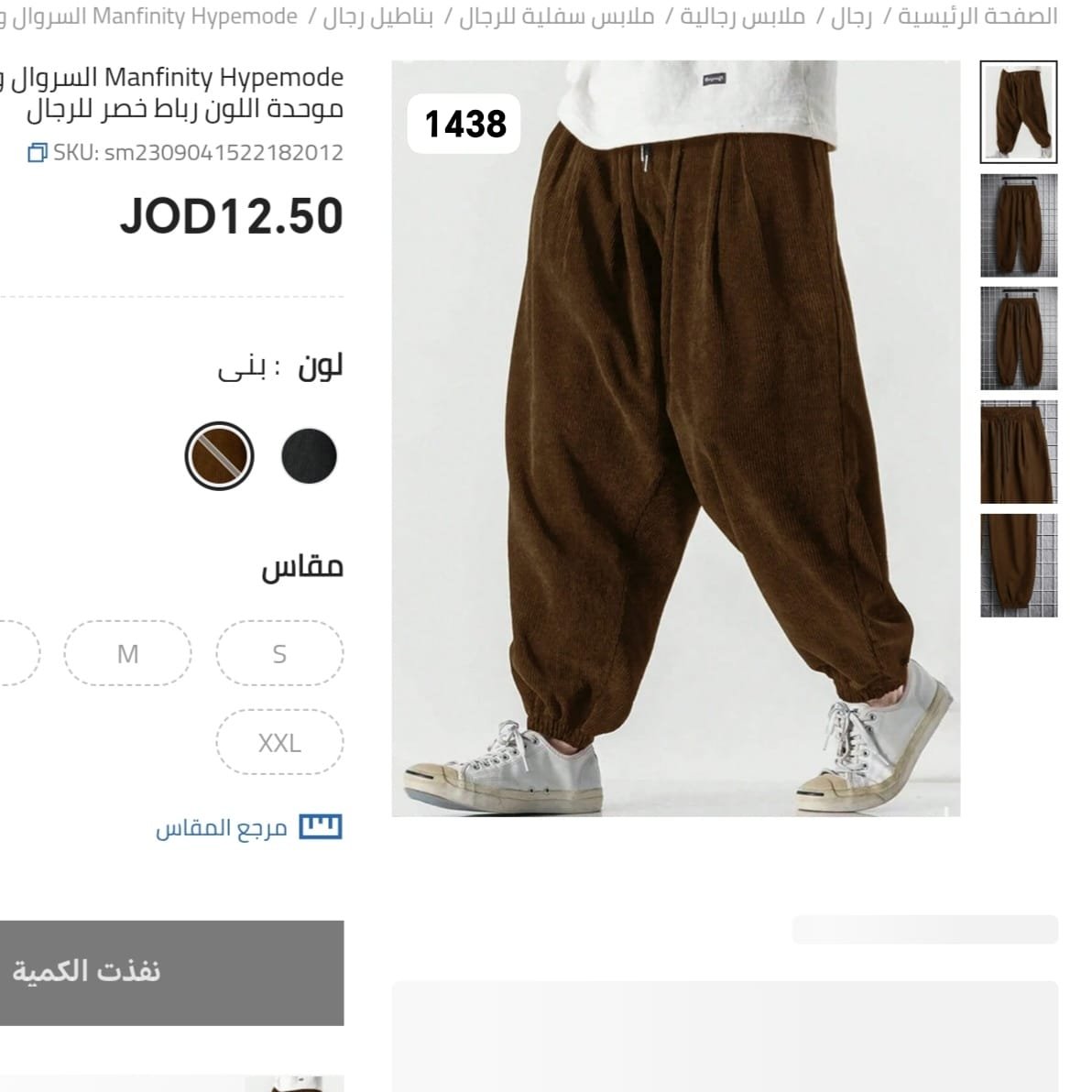View the fourth product thumbnail

pyautogui.click(x=1018, y=452)
